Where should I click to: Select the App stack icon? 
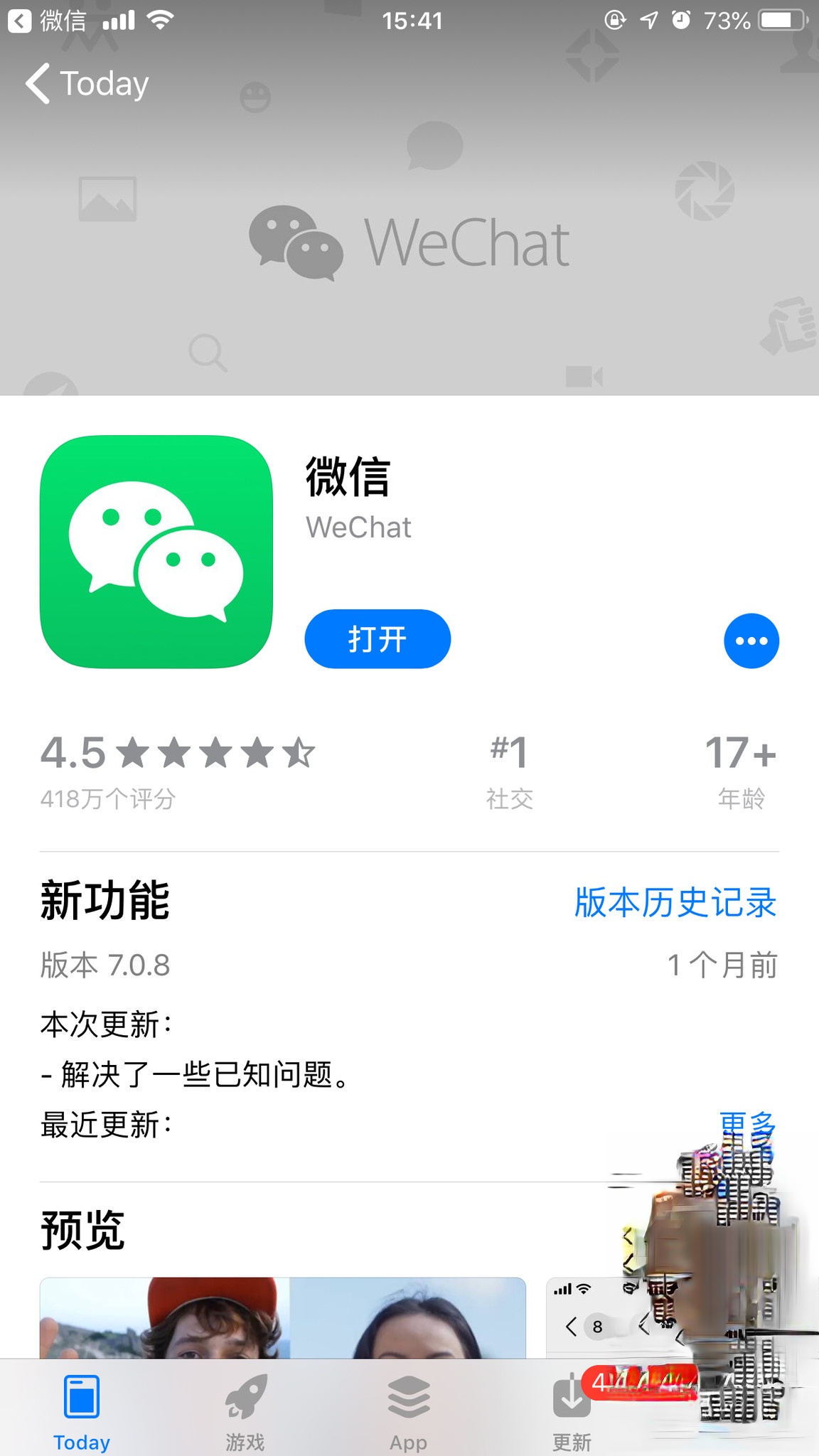408,1395
